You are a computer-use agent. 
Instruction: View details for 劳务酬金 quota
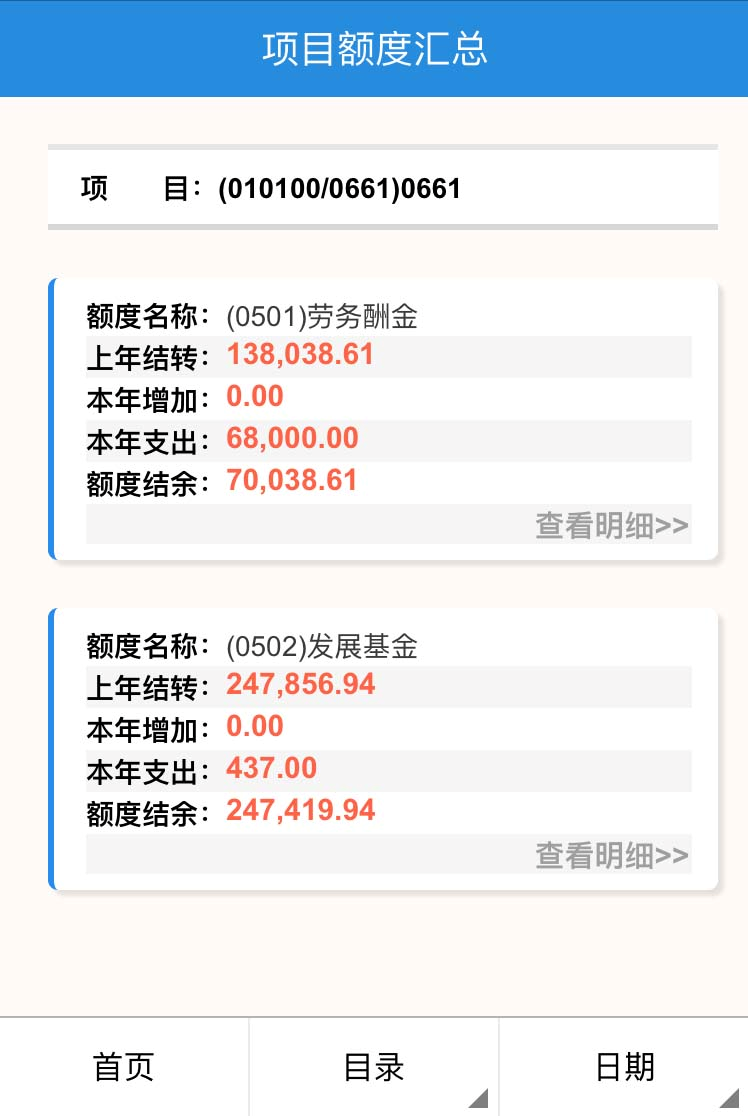[x=611, y=525]
